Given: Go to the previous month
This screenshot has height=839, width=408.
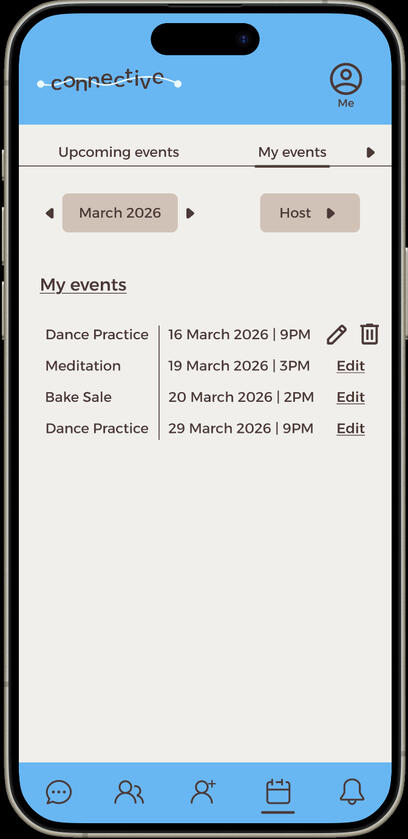Looking at the screenshot, I should (x=50, y=213).
